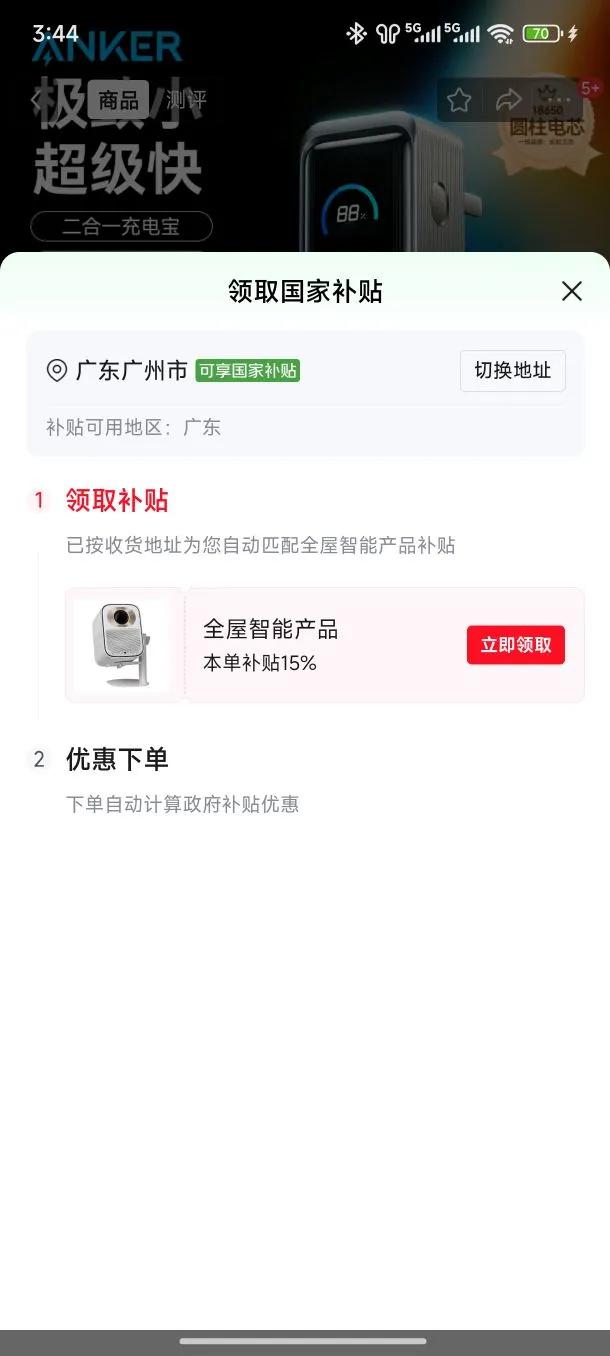Viewport: 610px width, 1356px height.
Task: Claim subsidy with 立即领取
Action: 515,645
